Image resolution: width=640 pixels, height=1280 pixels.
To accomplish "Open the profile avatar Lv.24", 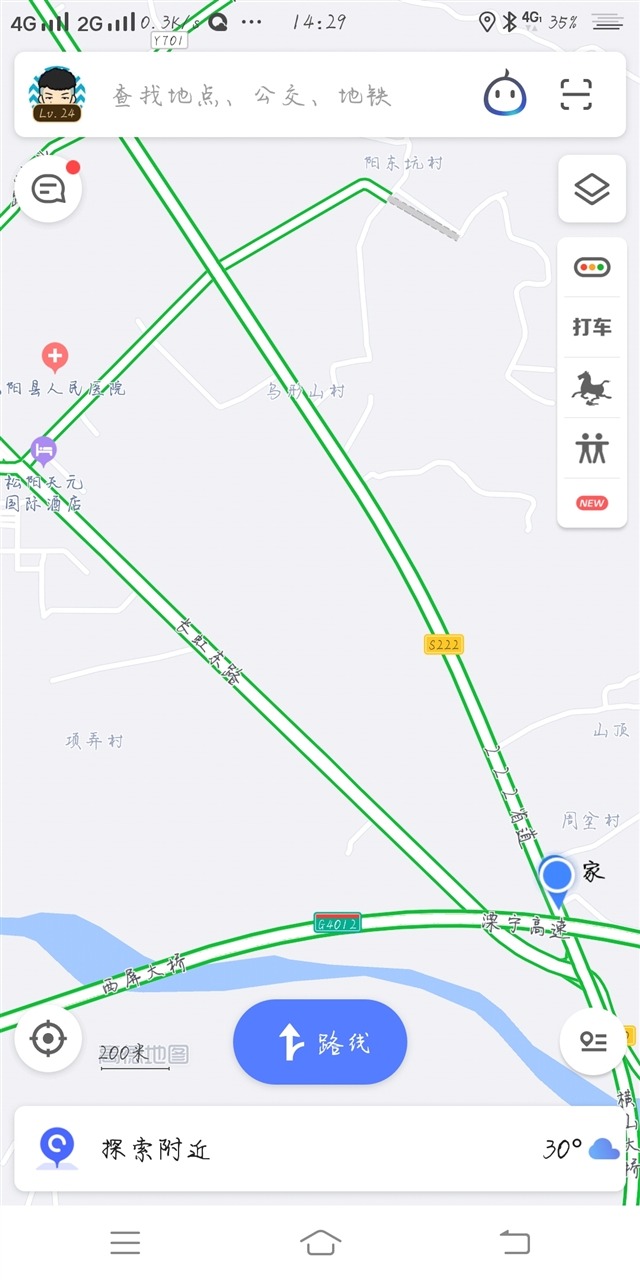I will pos(56,95).
